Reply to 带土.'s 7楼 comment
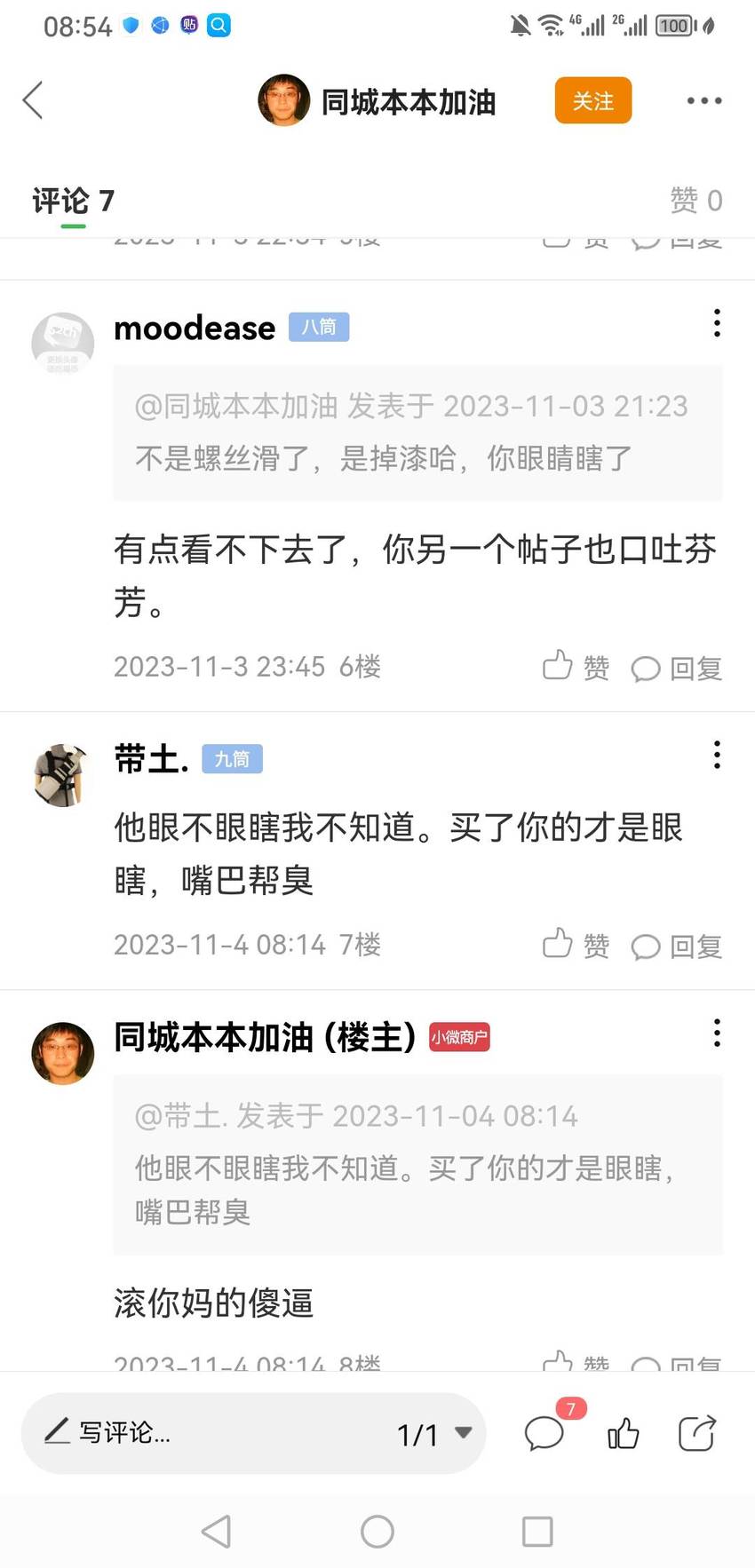 (676, 946)
